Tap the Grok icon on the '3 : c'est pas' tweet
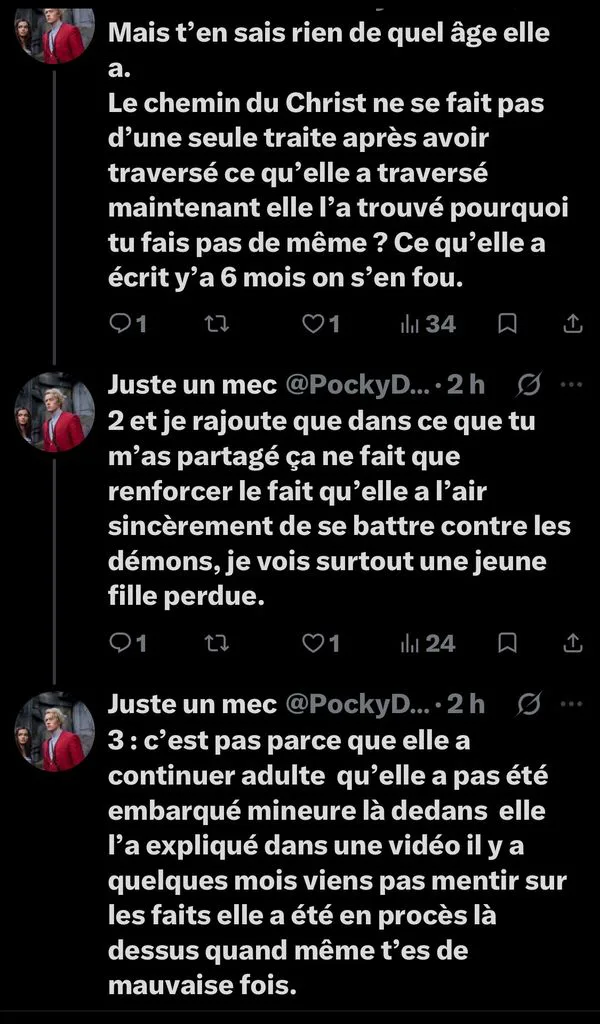The image size is (600, 1024). (x=529, y=705)
